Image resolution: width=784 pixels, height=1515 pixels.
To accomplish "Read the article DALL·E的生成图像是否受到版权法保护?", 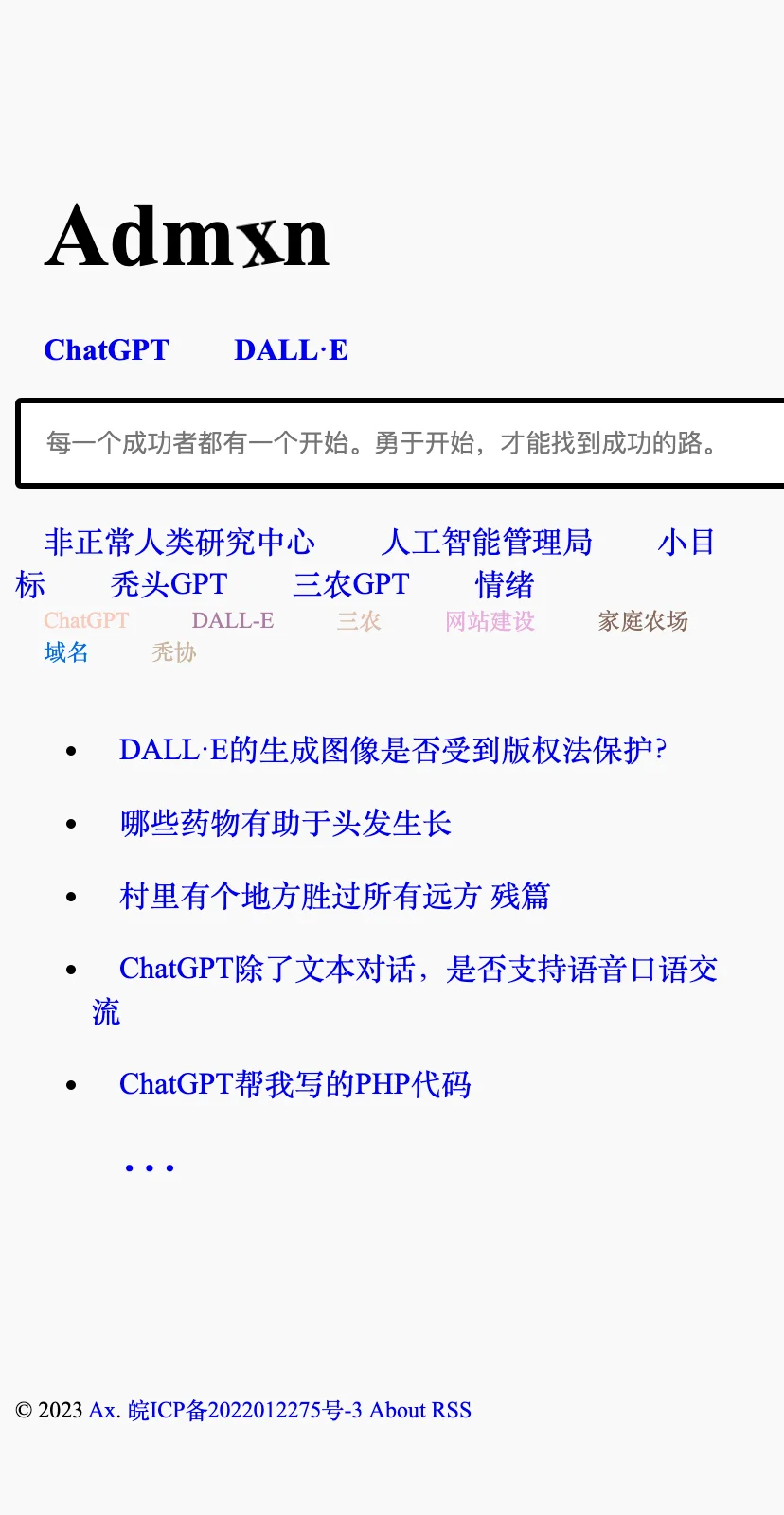I will click(393, 751).
